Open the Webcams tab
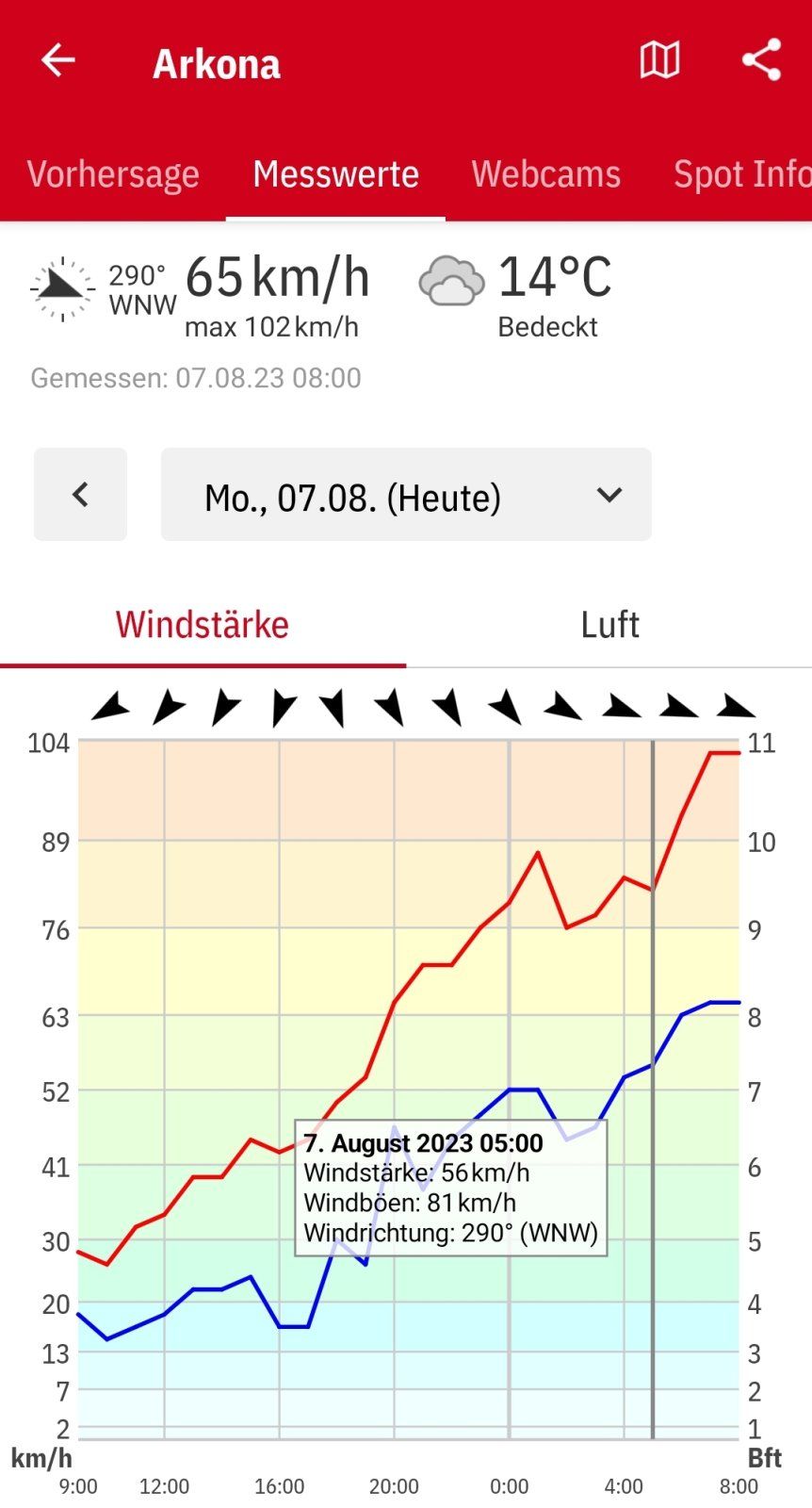Image resolution: width=812 pixels, height=1508 pixels. click(x=546, y=174)
